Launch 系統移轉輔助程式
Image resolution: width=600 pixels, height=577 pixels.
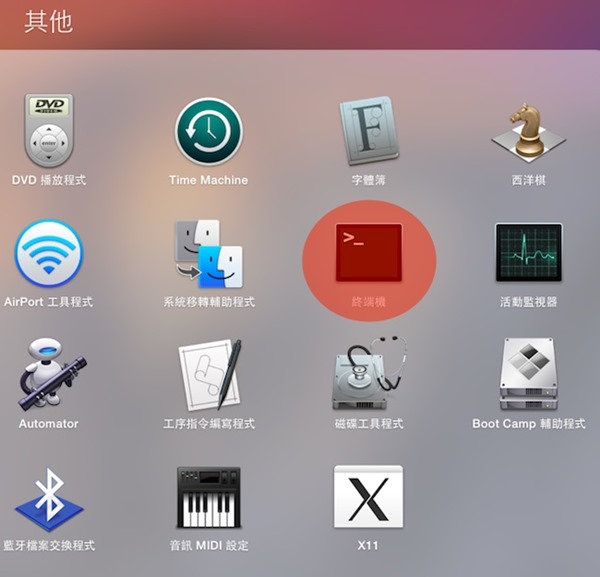208,253
